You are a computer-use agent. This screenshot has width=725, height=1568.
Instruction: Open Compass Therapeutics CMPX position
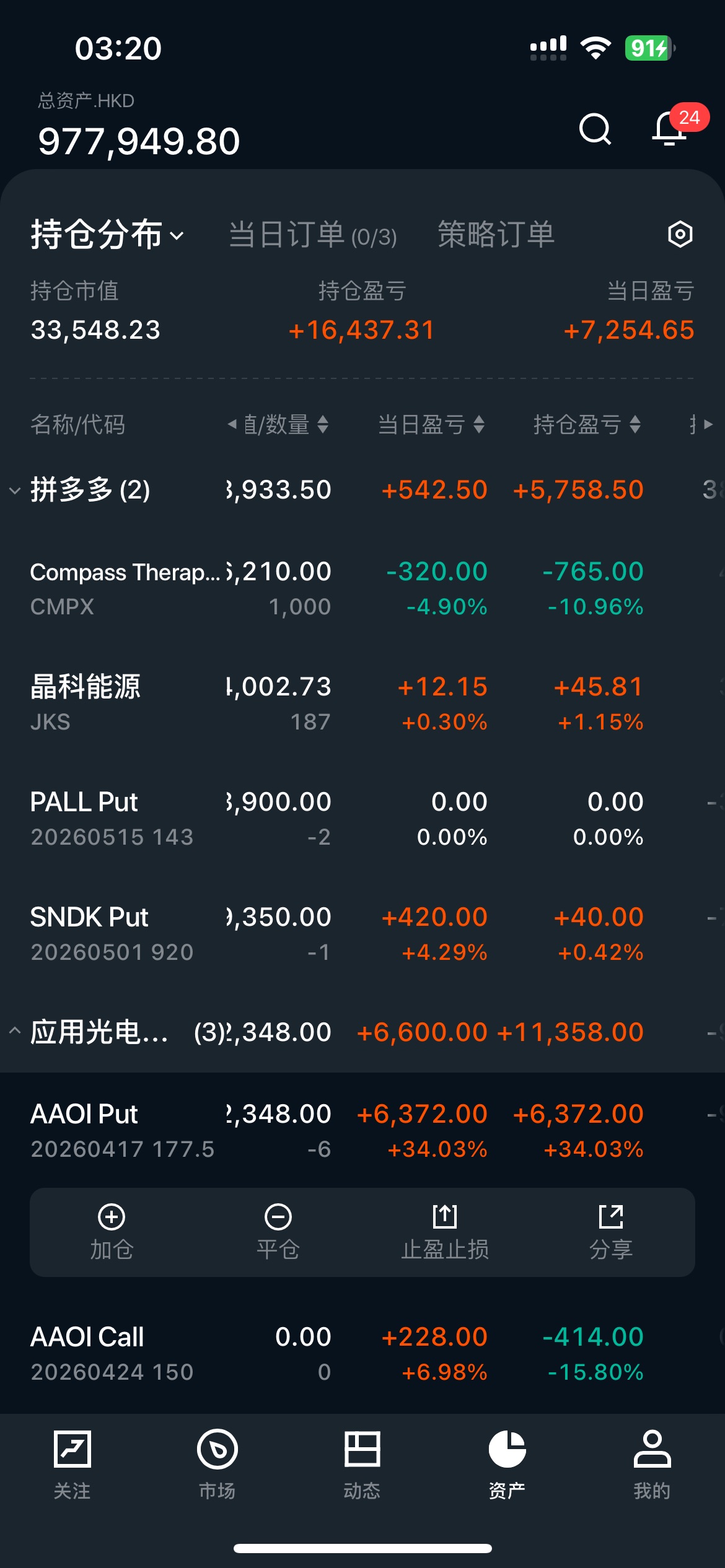tap(124, 588)
